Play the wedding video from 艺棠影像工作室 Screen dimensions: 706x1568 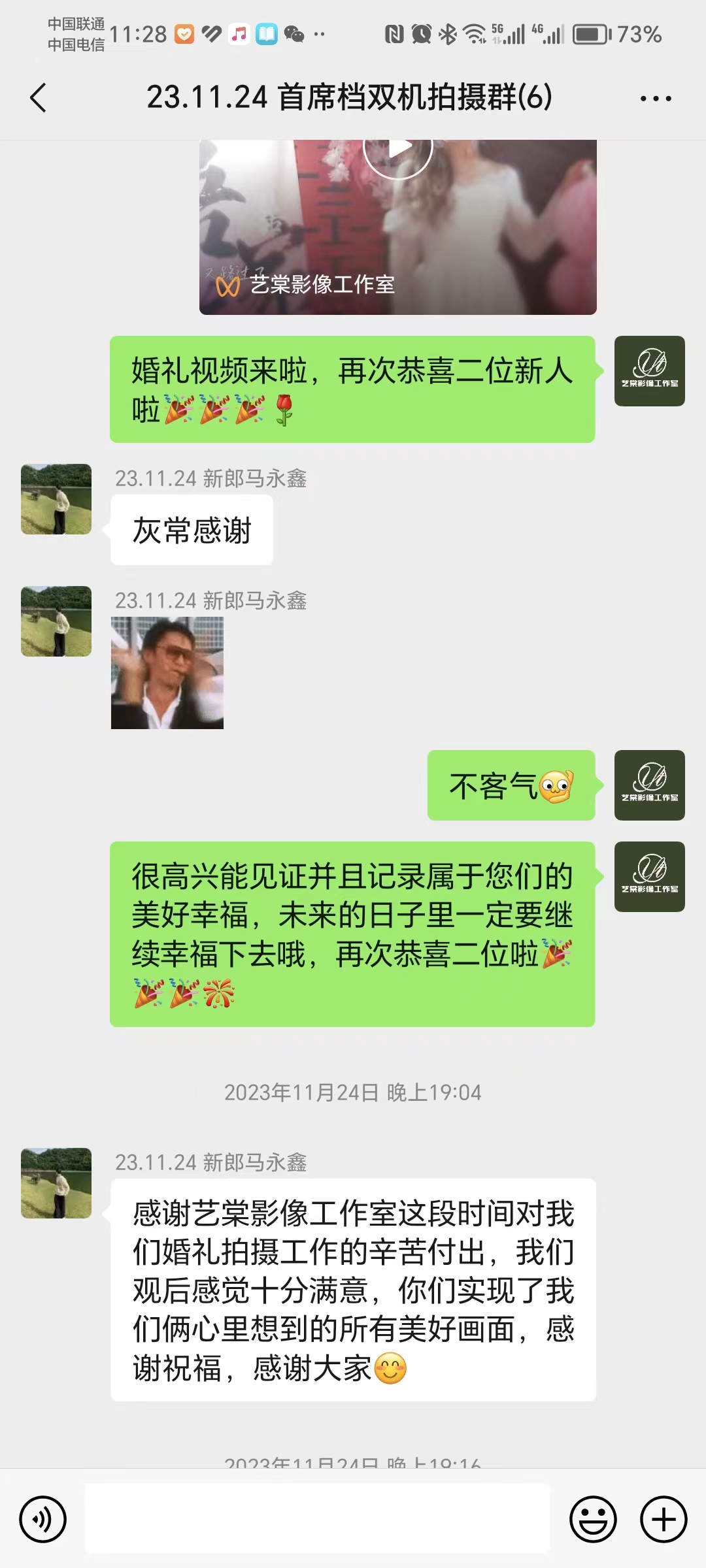(x=397, y=150)
